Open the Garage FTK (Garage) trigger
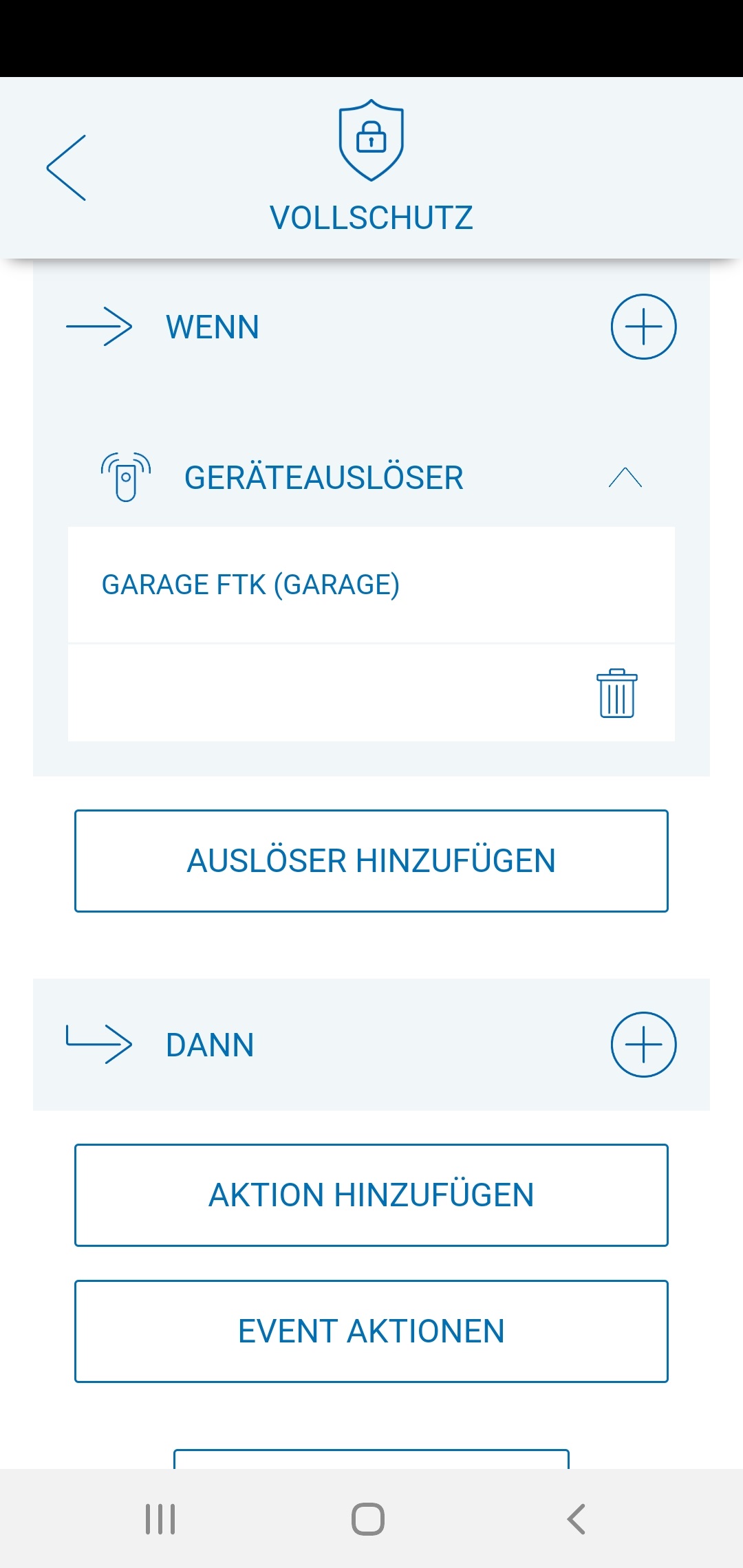The height and width of the screenshot is (1568, 743). tap(250, 585)
